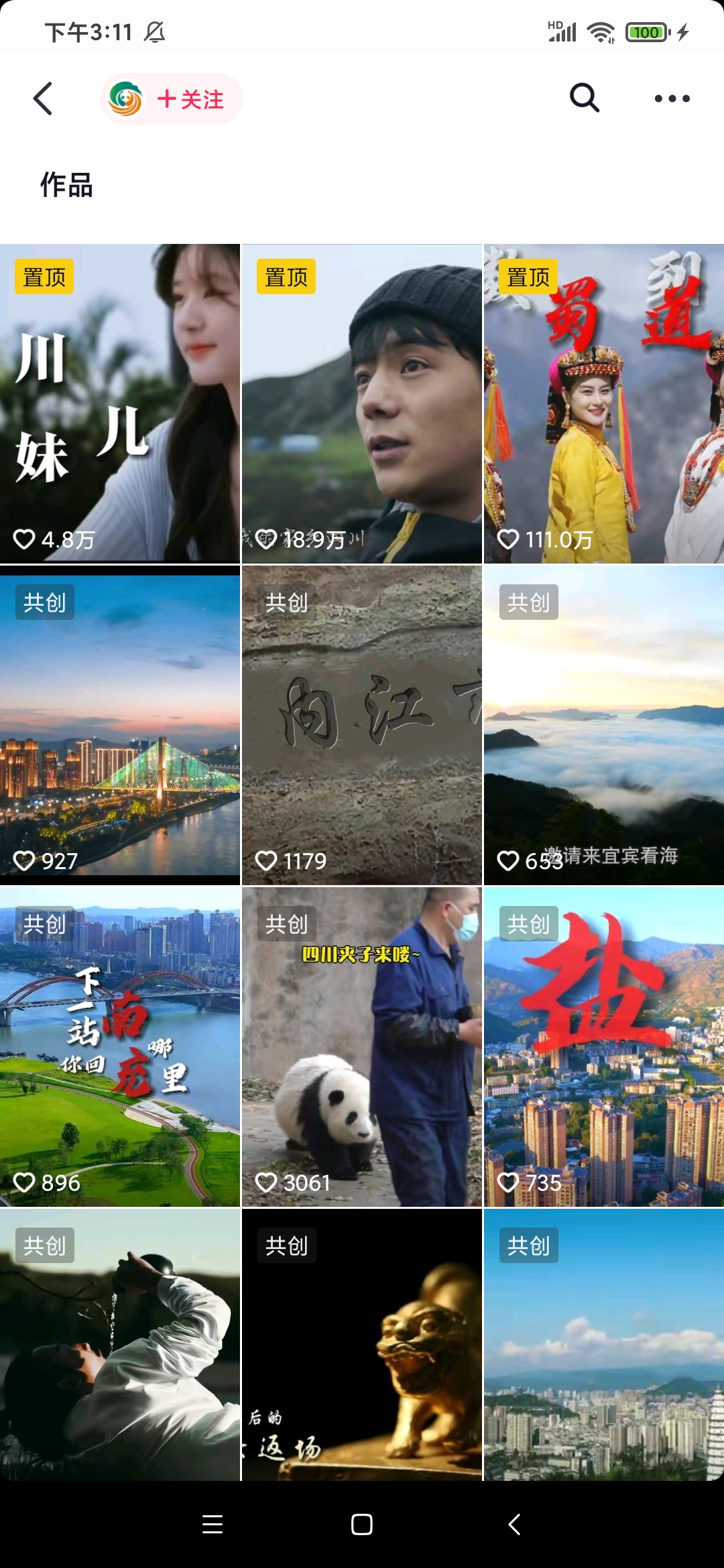This screenshot has width=724, height=1568.
Task: Open the 盐 city video with 735 likes
Action: 603,1047
